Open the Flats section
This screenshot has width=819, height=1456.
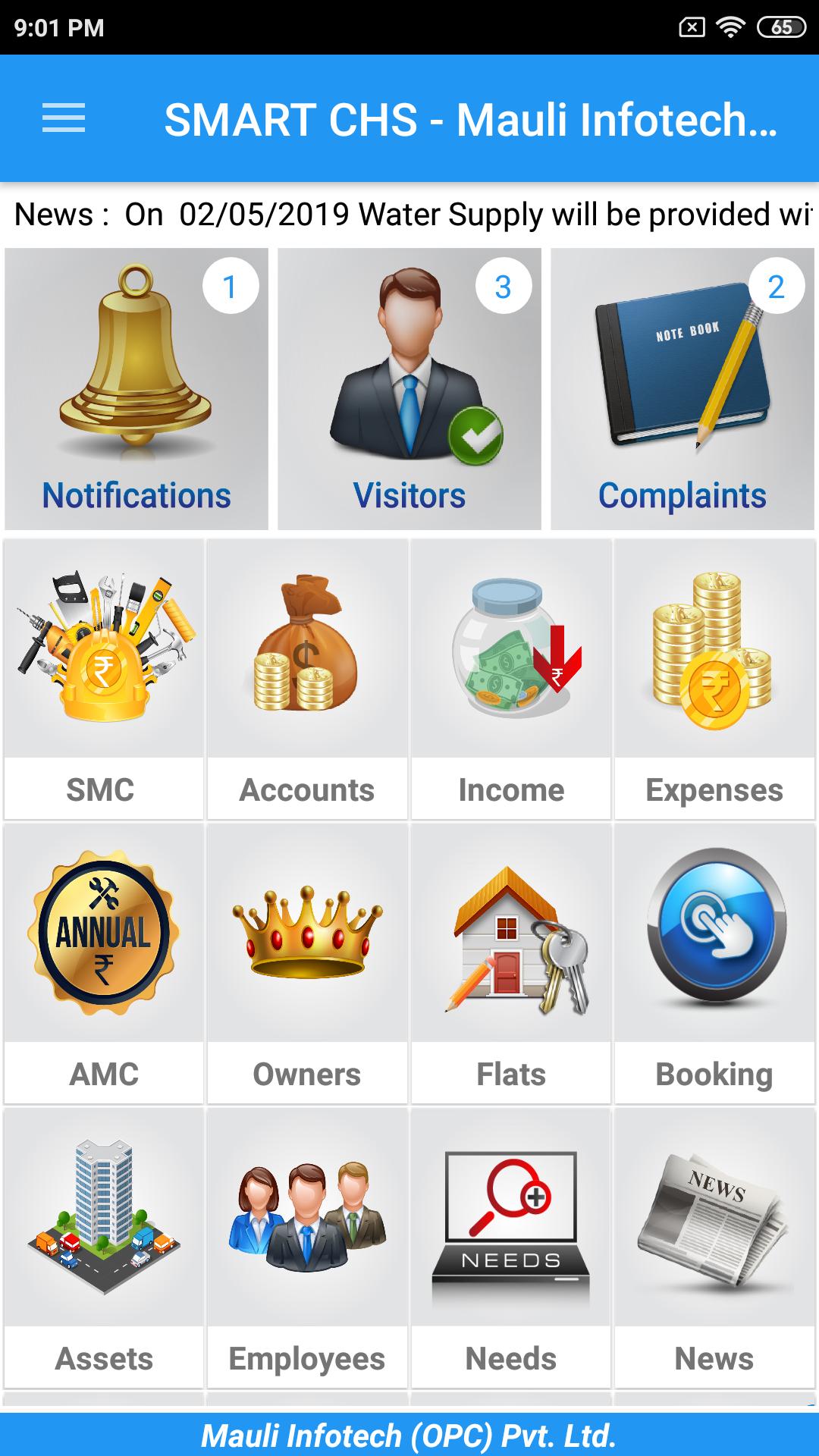511,963
